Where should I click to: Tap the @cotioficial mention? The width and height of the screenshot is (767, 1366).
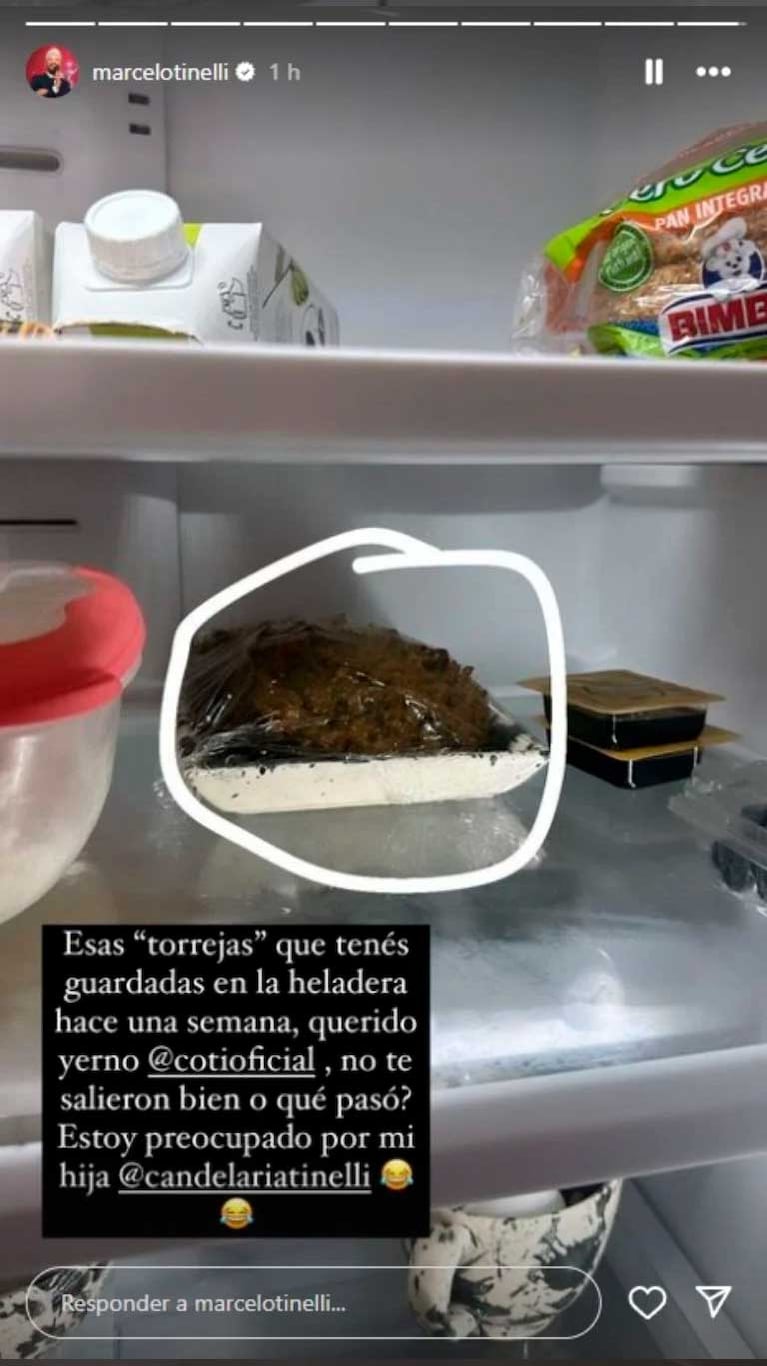[231, 1061]
